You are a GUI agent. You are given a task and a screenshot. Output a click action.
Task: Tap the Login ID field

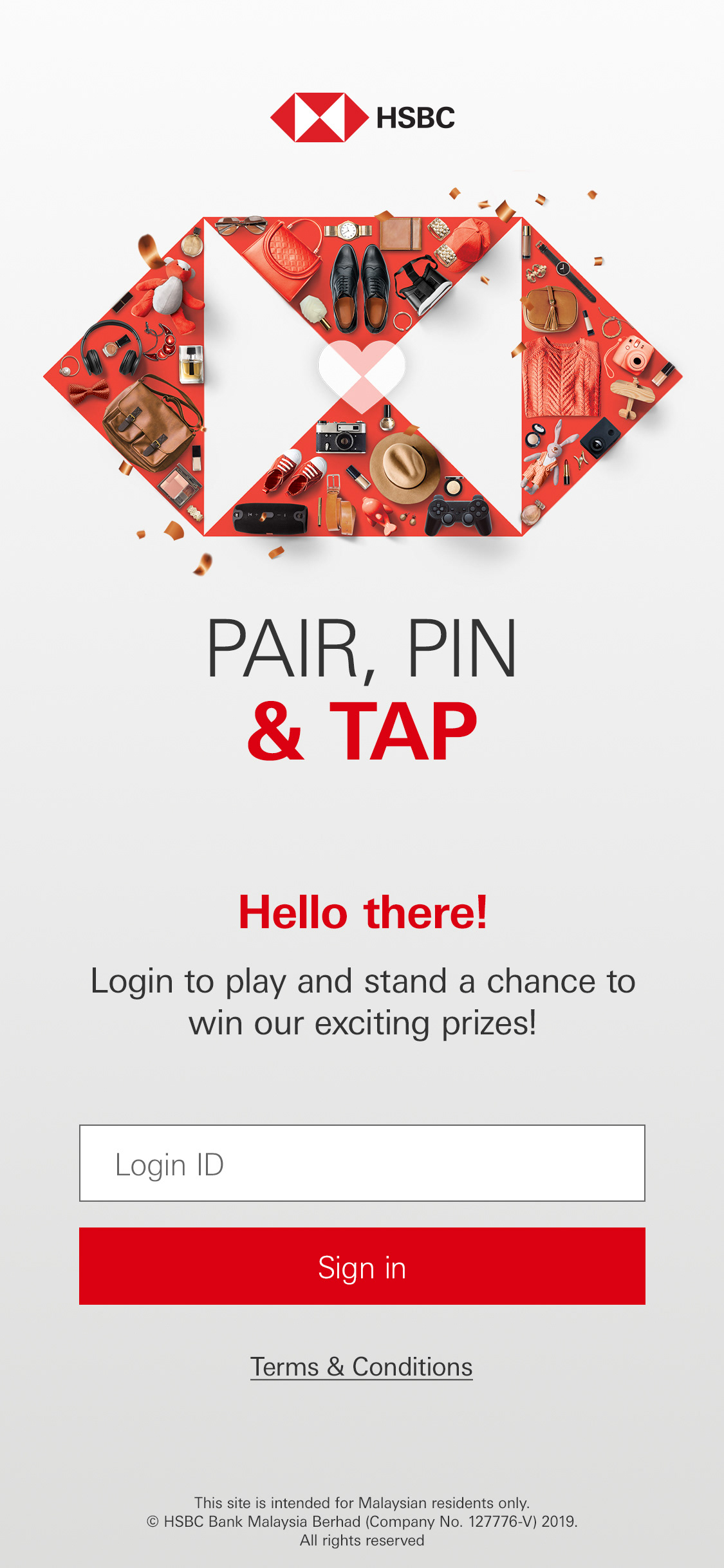click(362, 1163)
